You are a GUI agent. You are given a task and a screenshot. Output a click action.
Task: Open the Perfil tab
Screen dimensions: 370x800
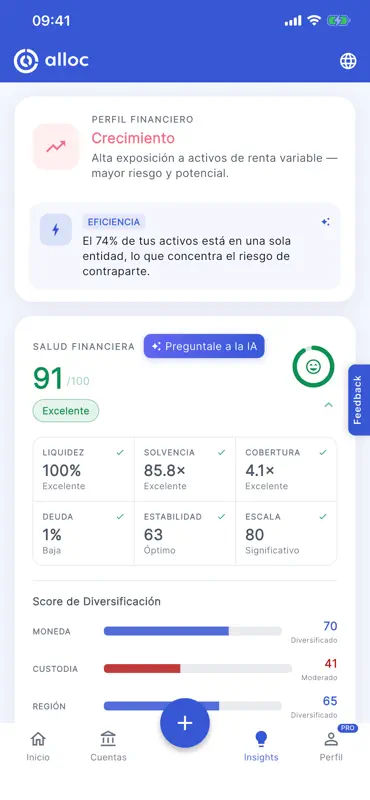pyautogui.click(x=331, y=745)
